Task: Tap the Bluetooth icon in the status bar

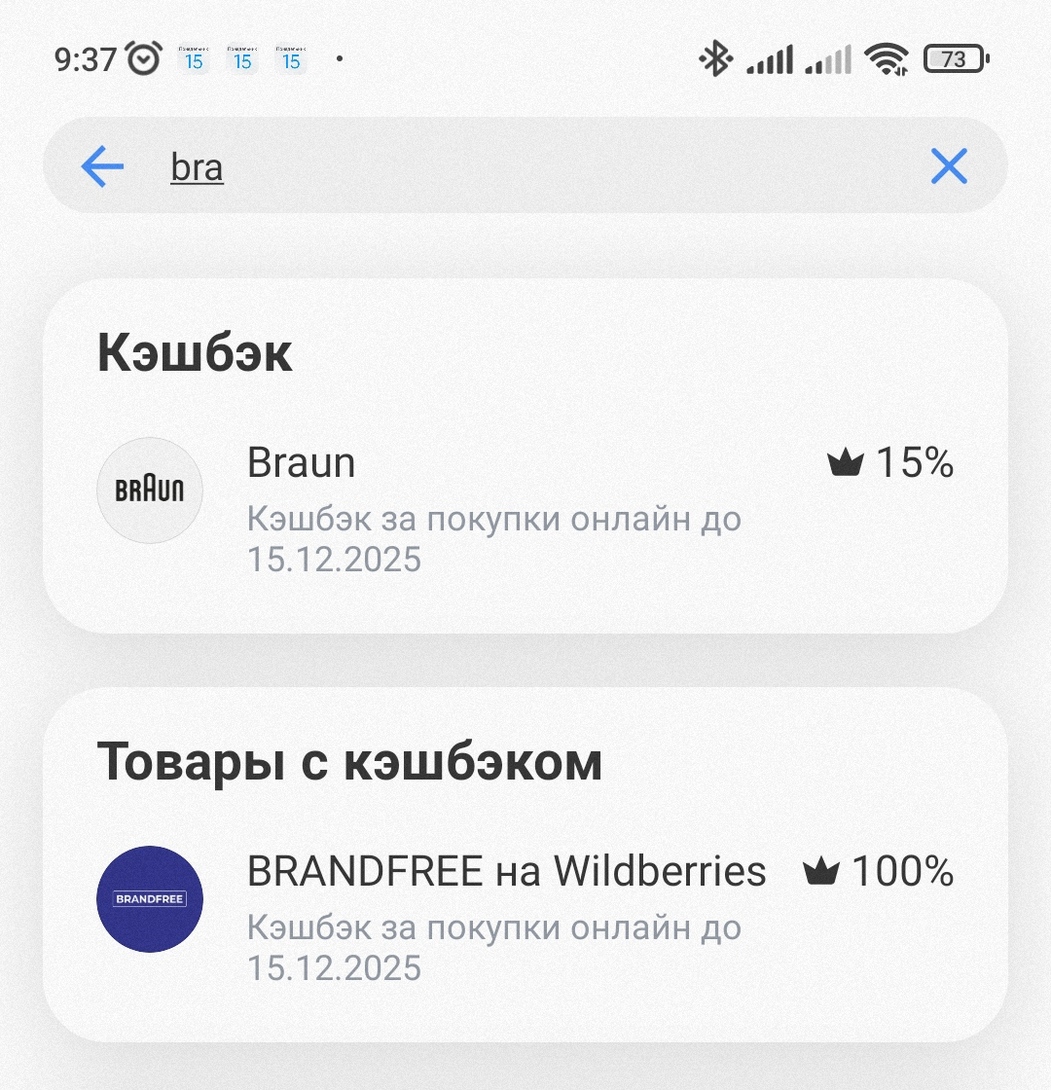Action: (x=715, y=60)
